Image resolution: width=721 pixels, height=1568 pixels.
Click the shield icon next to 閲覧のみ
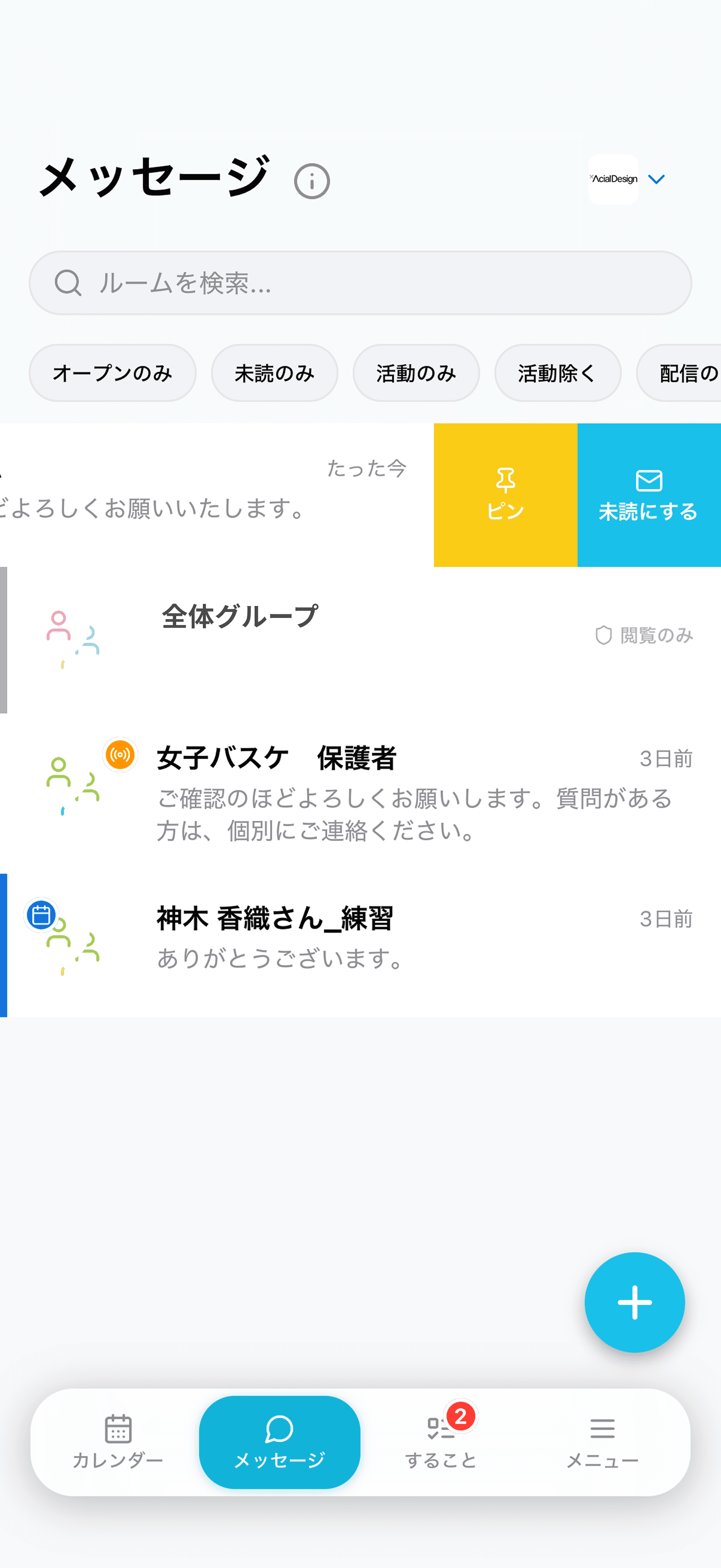tap(603, 635)
